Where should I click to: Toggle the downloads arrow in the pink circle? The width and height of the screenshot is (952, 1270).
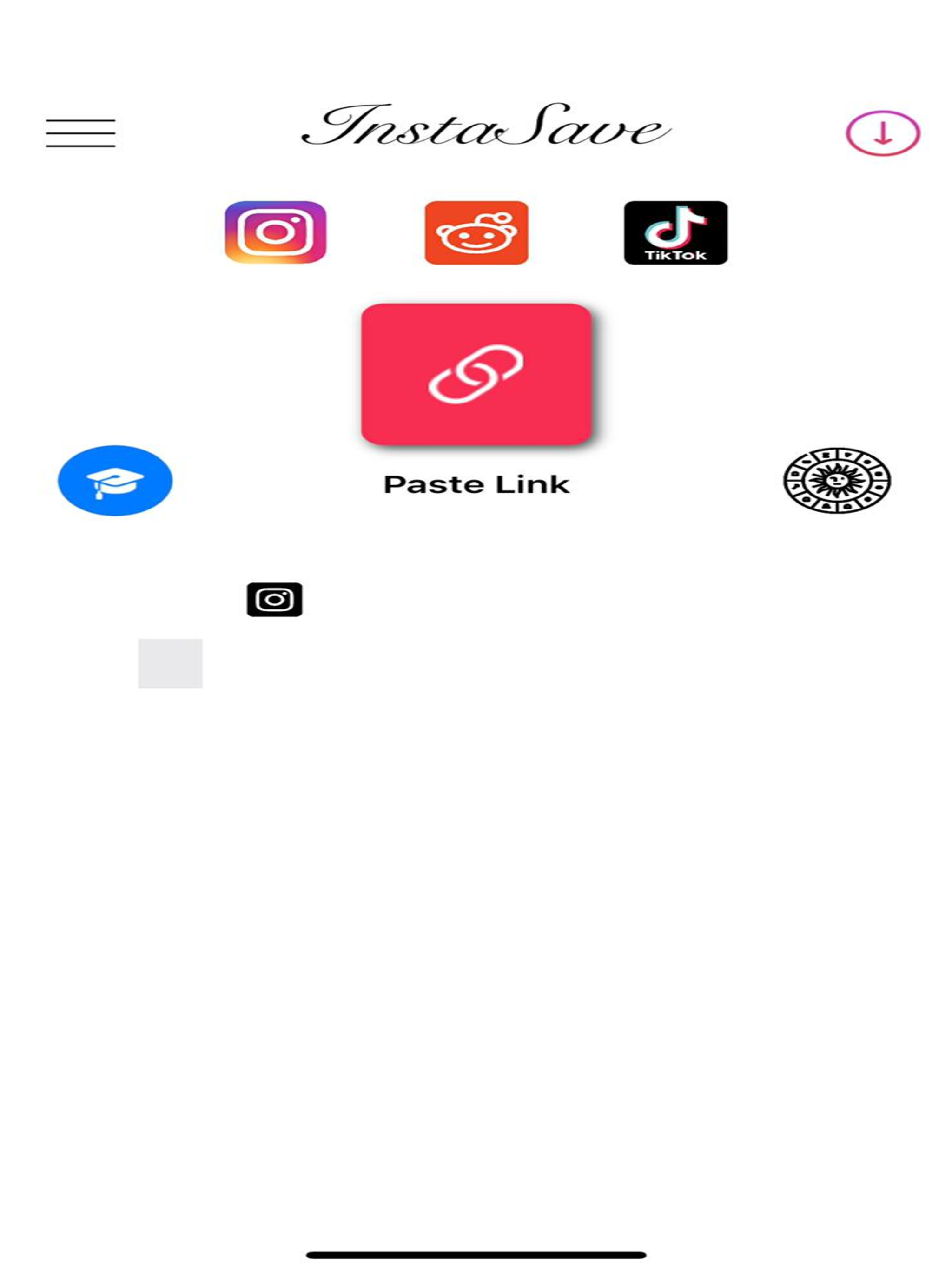(883, 133)
